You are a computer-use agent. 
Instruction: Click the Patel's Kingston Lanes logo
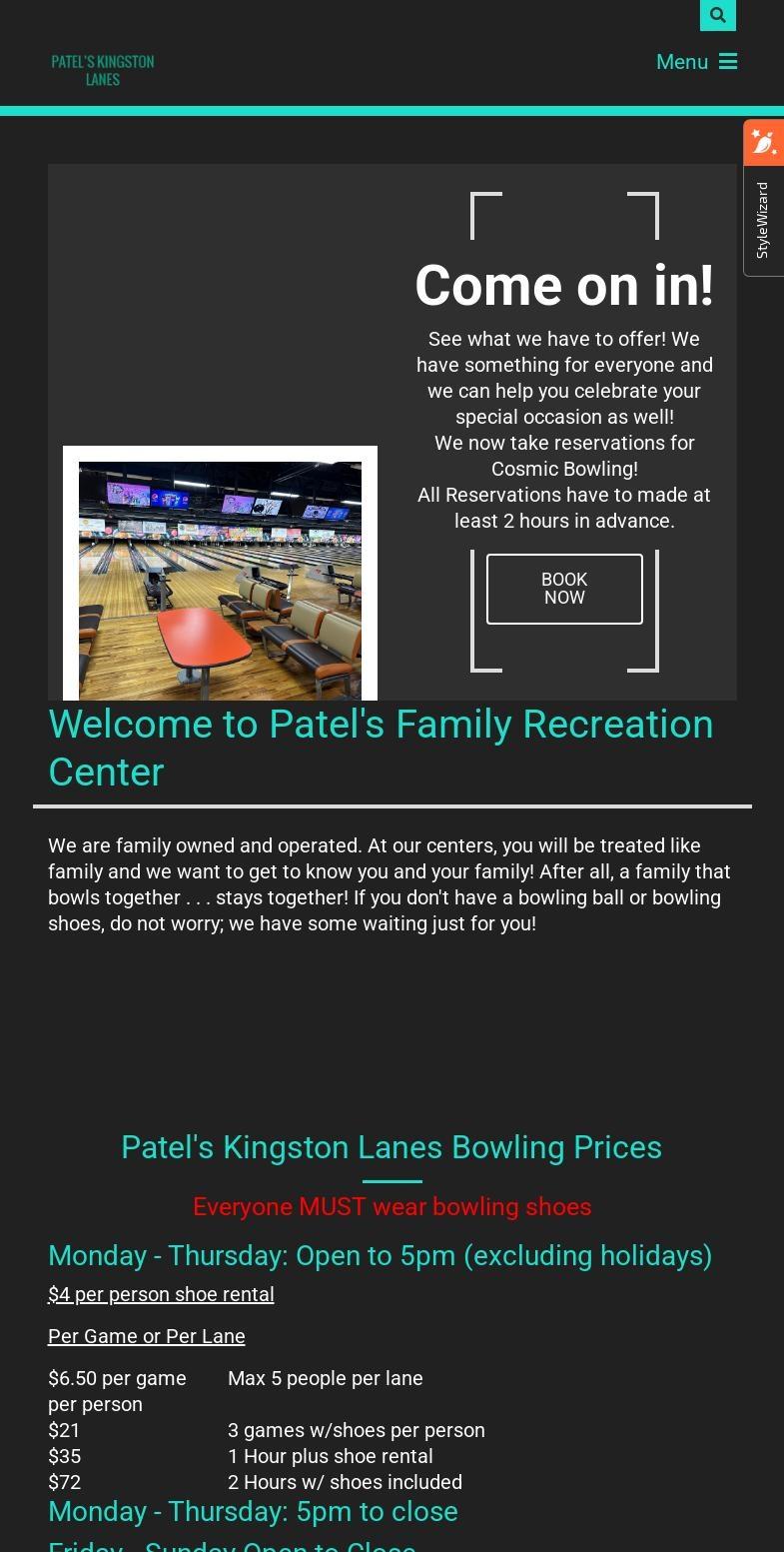click(x=103, y=67)
